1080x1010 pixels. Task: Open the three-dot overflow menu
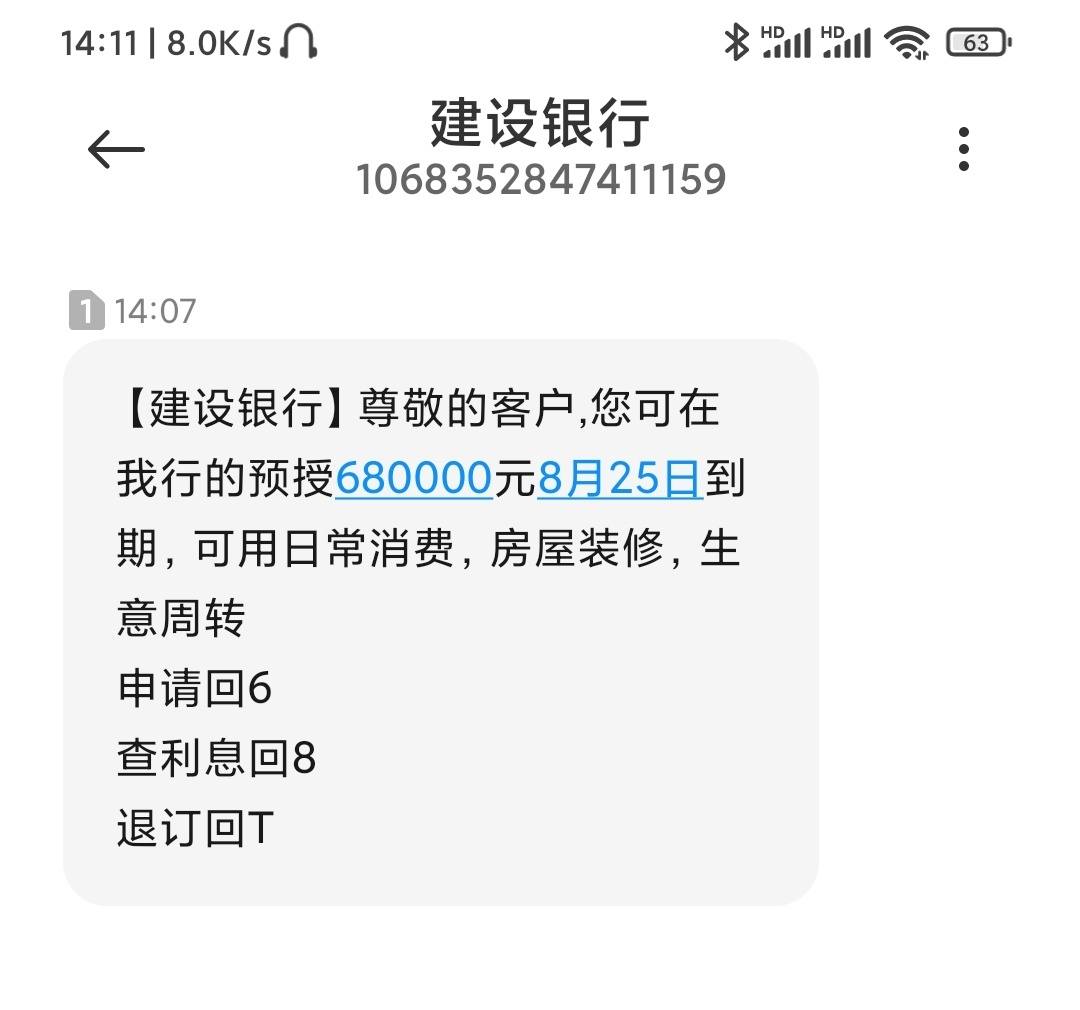pyautogui.click(x=963, y=150)
